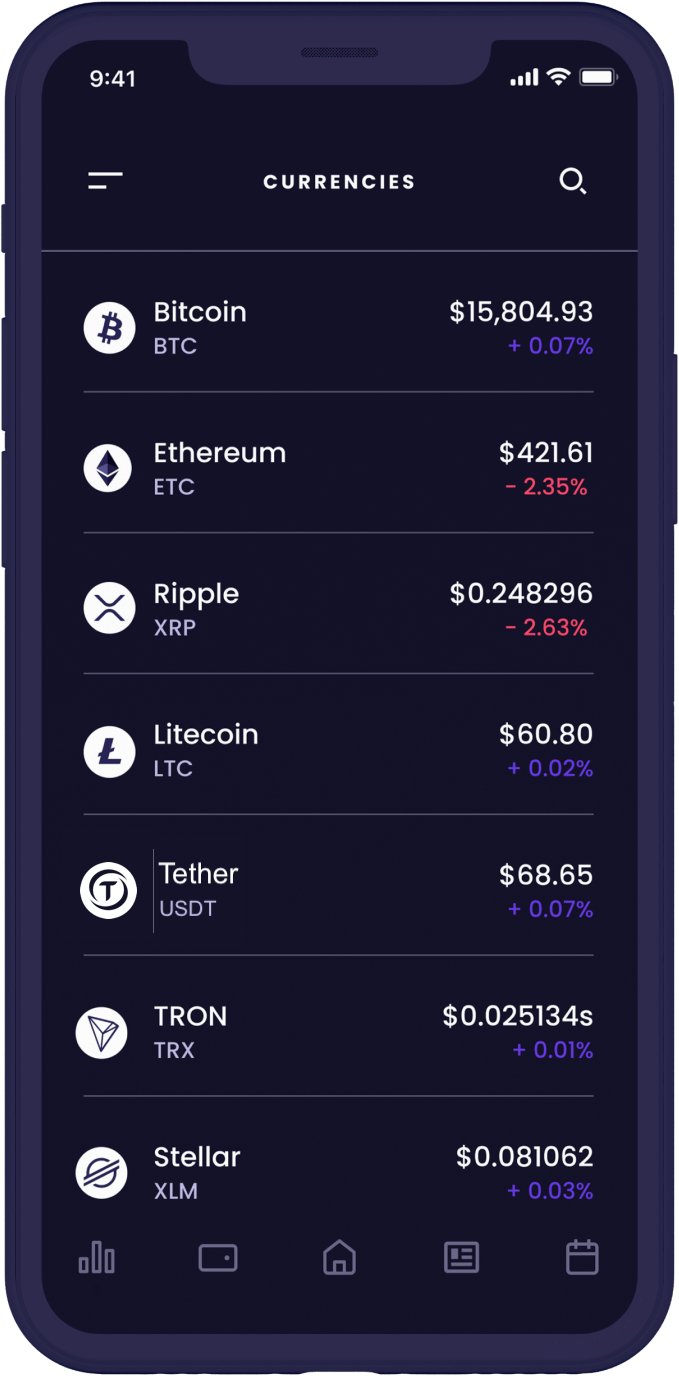679x1379 pixels.
Task: Open the hamburger menu
Action: coord(105,181)
